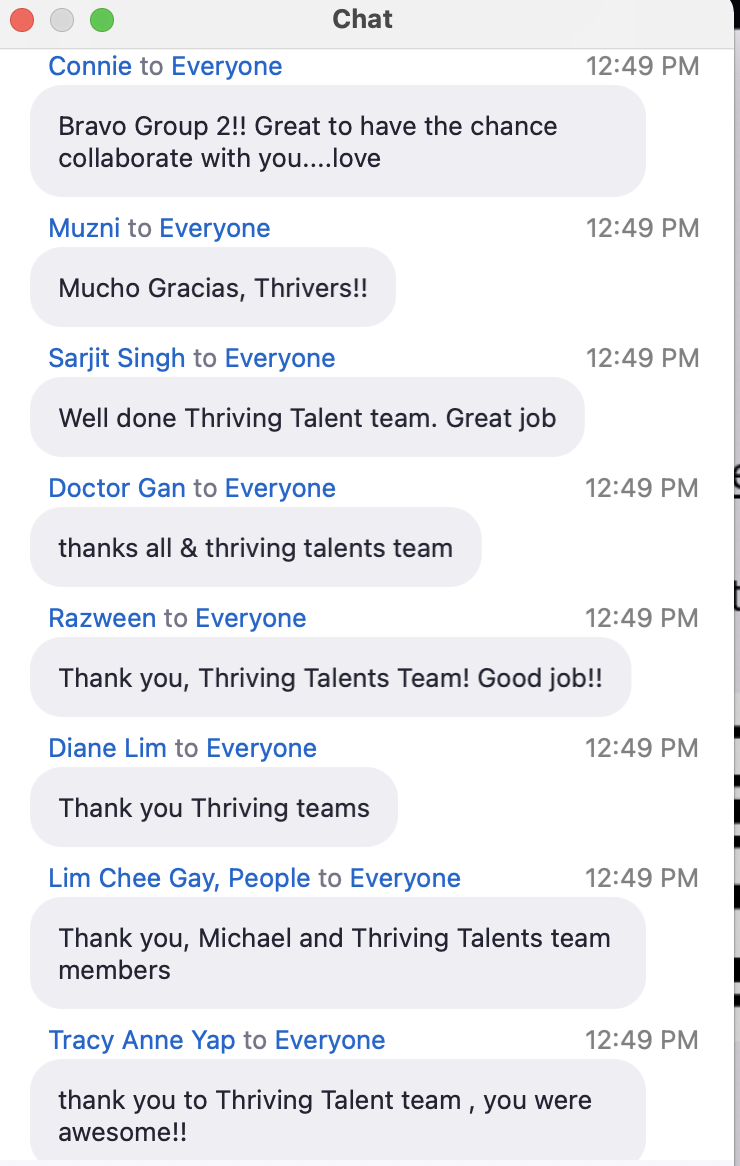
Task: Select sender name Sarjit Singh
Action: 117,358
